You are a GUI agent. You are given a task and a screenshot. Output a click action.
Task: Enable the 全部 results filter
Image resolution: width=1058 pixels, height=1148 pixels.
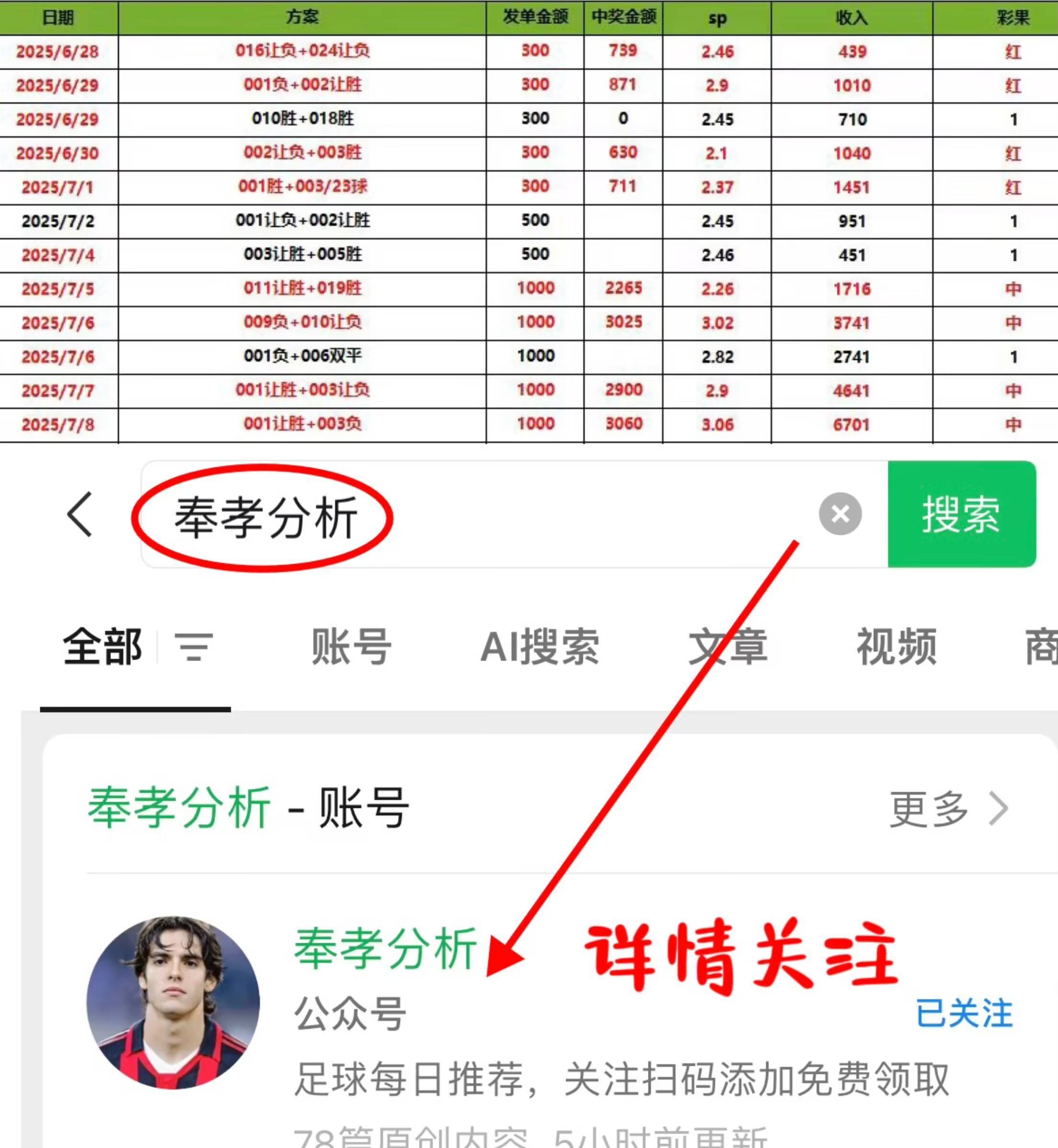click(103, 646)
